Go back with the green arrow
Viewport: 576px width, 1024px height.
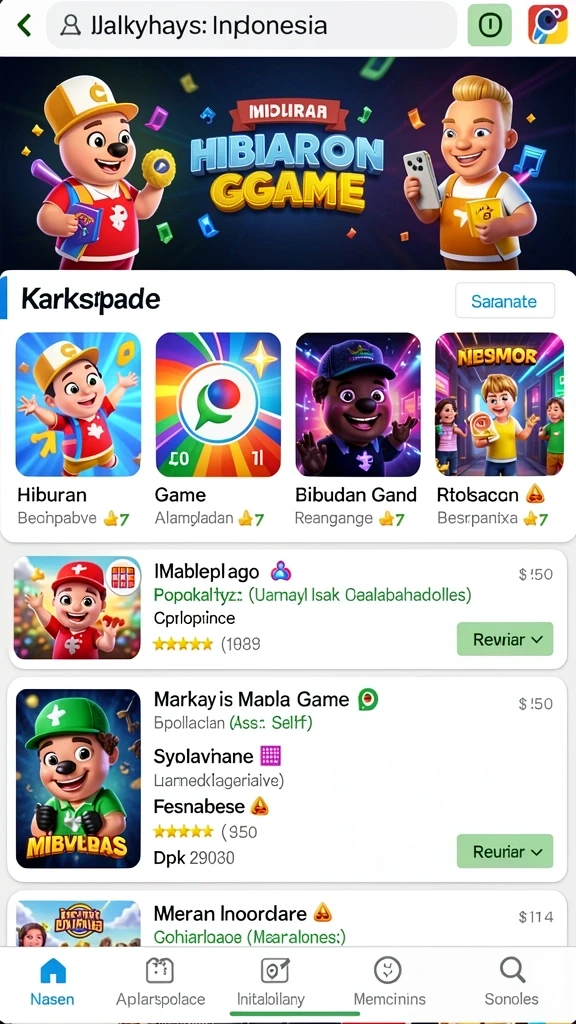24,25
